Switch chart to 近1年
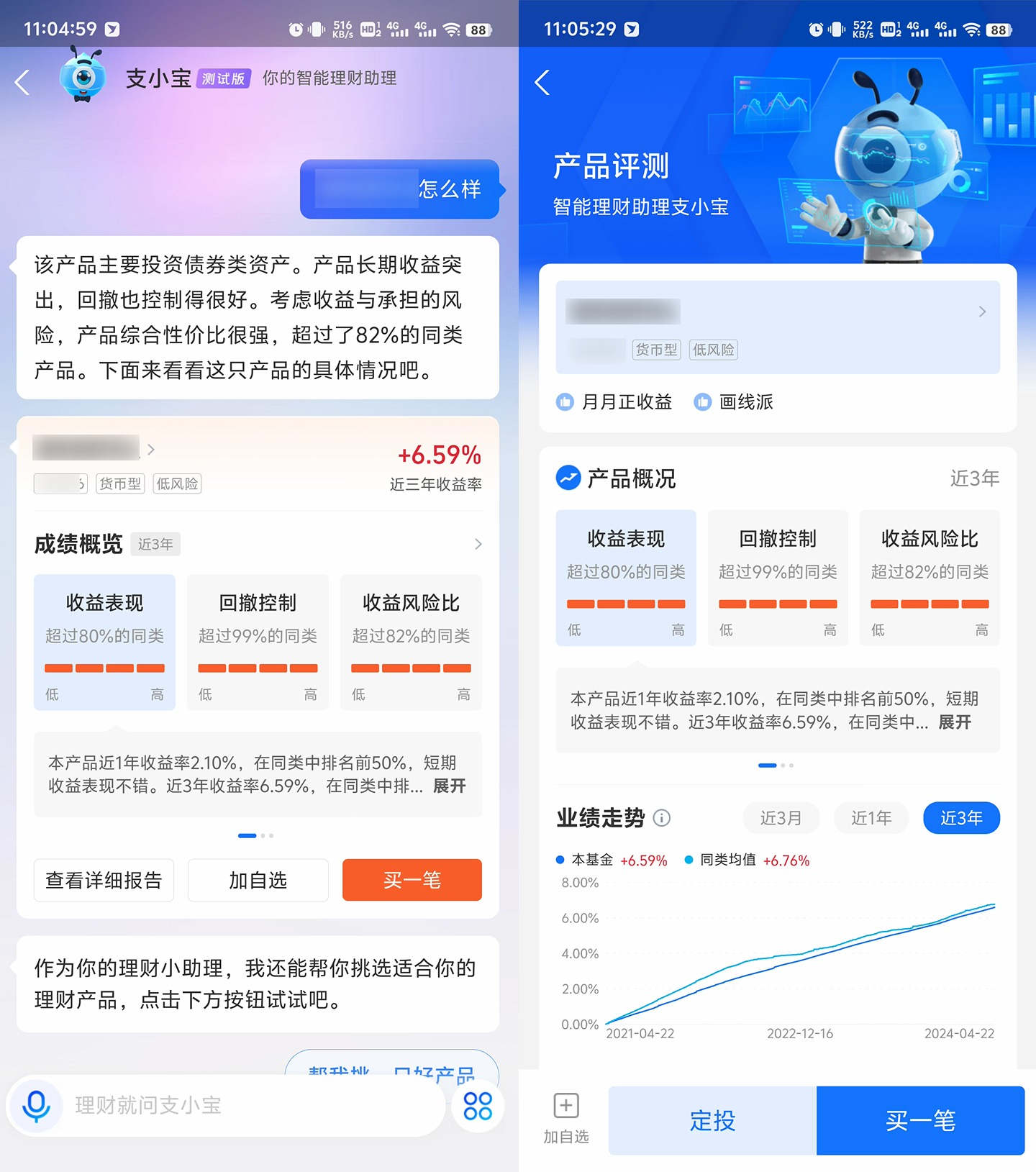Viewport: 1036px width, 1172px height. pyautogui.click(x=871, y=818)
